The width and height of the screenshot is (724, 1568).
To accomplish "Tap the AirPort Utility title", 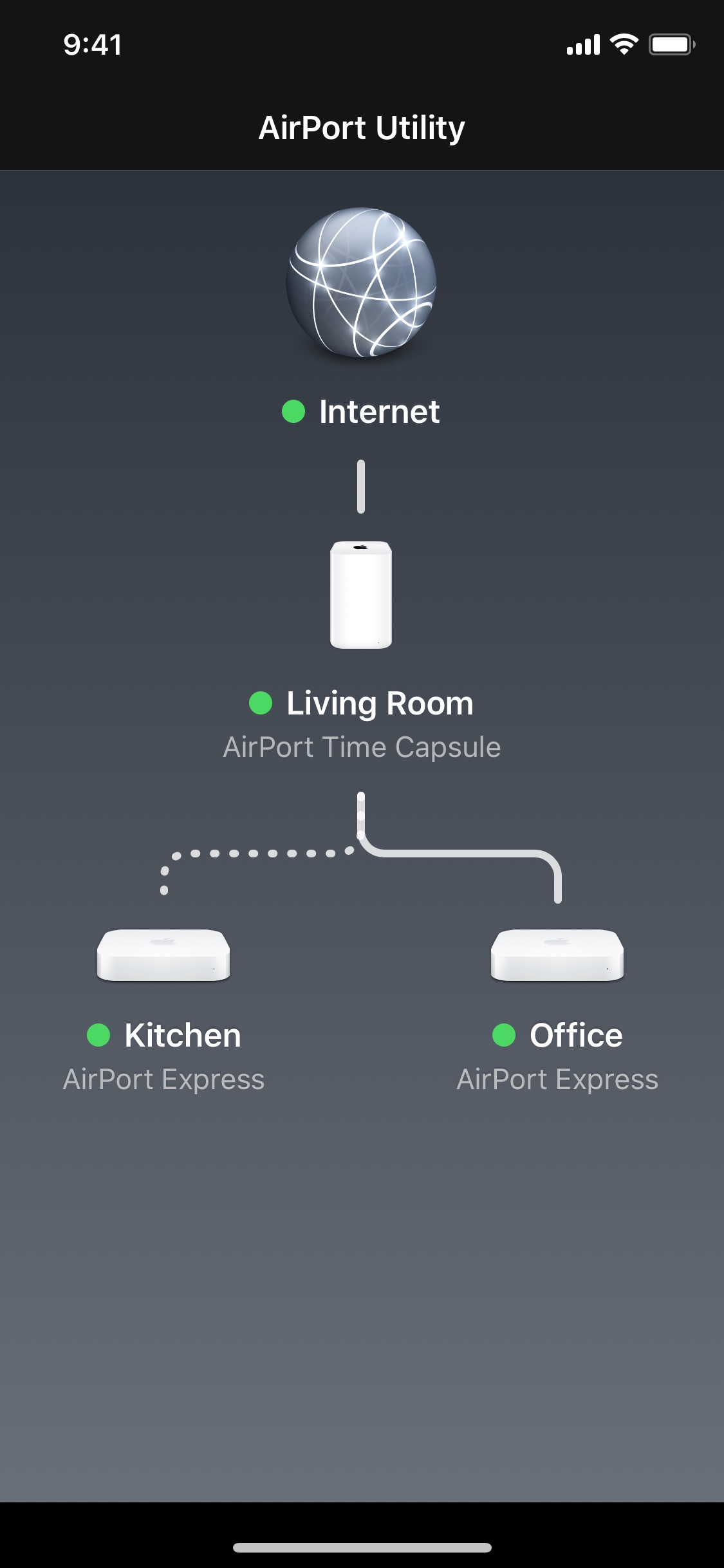I will pos(362,127).
